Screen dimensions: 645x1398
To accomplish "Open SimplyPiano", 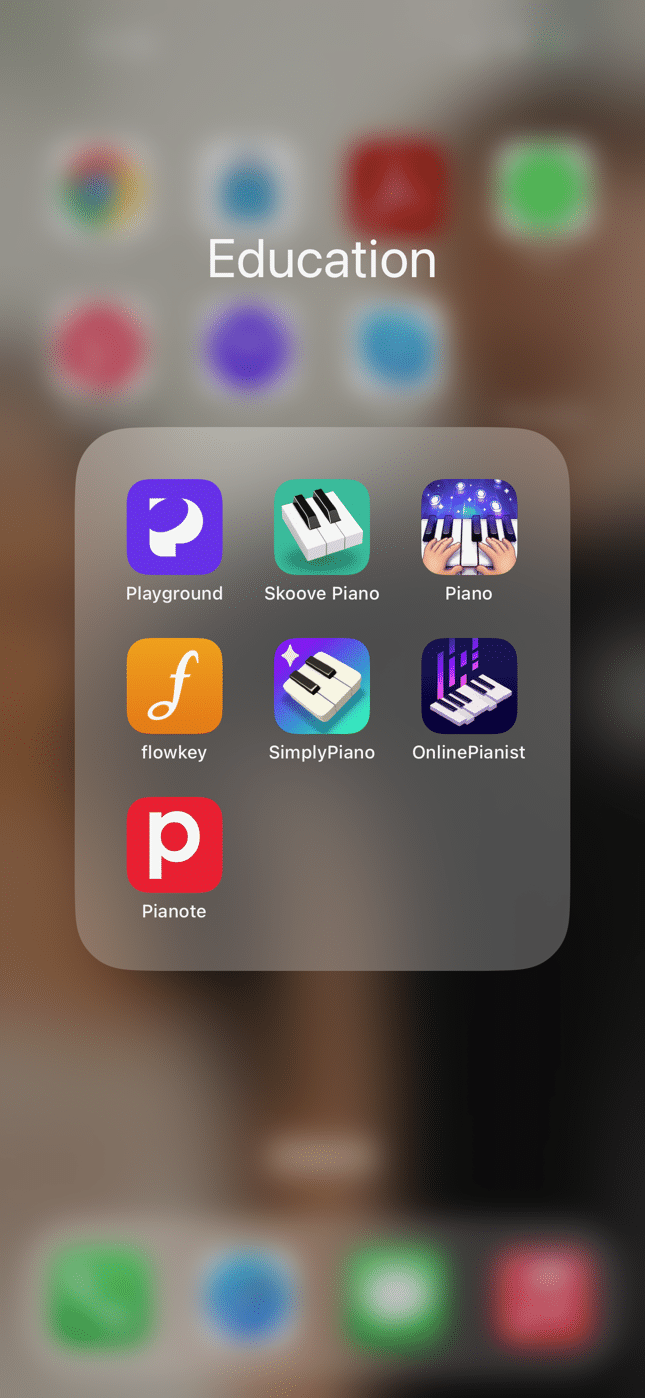I will (x=322, y=686).
